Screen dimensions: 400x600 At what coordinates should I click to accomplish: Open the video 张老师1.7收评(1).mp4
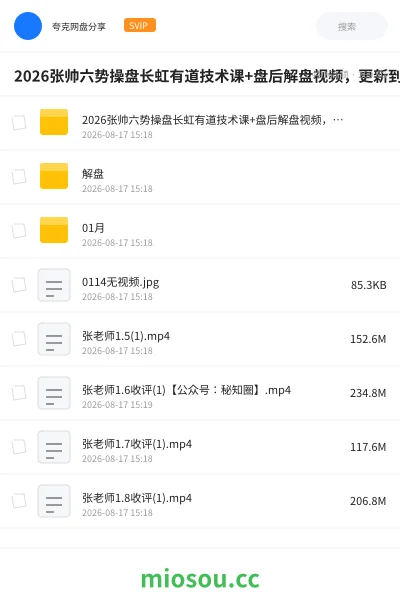200,447
